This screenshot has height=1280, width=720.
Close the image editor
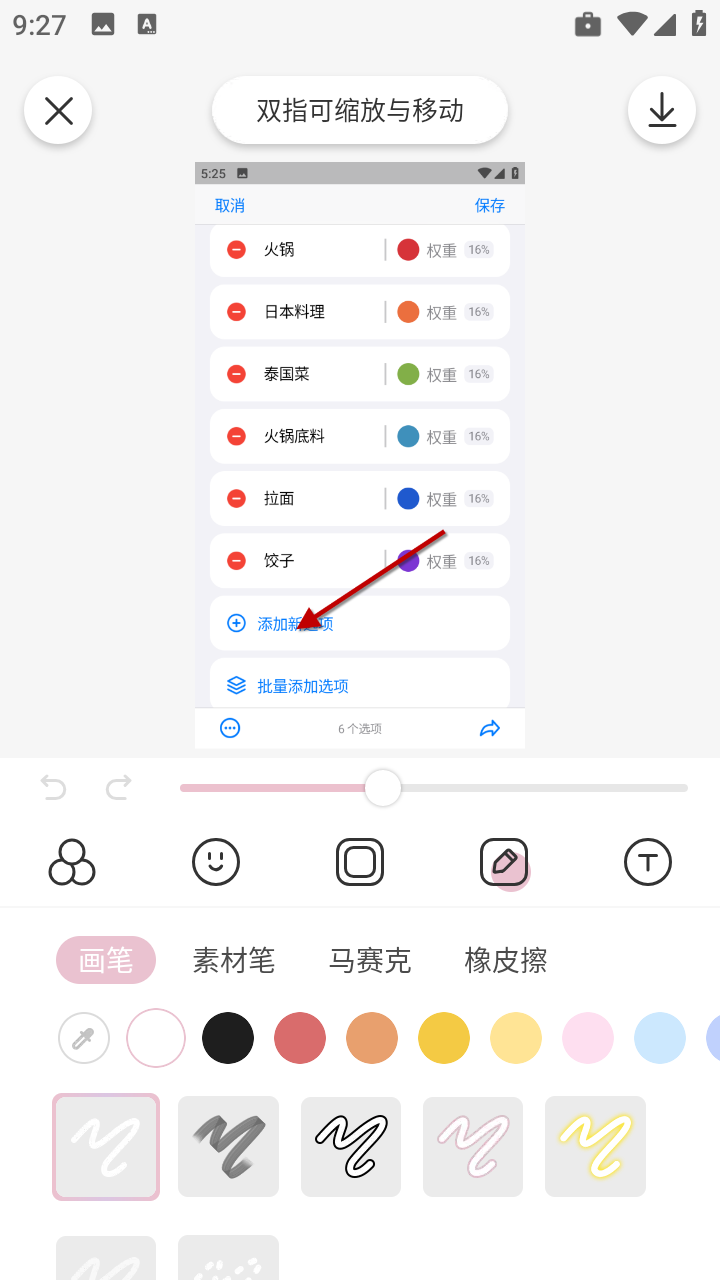click(58, 110)
